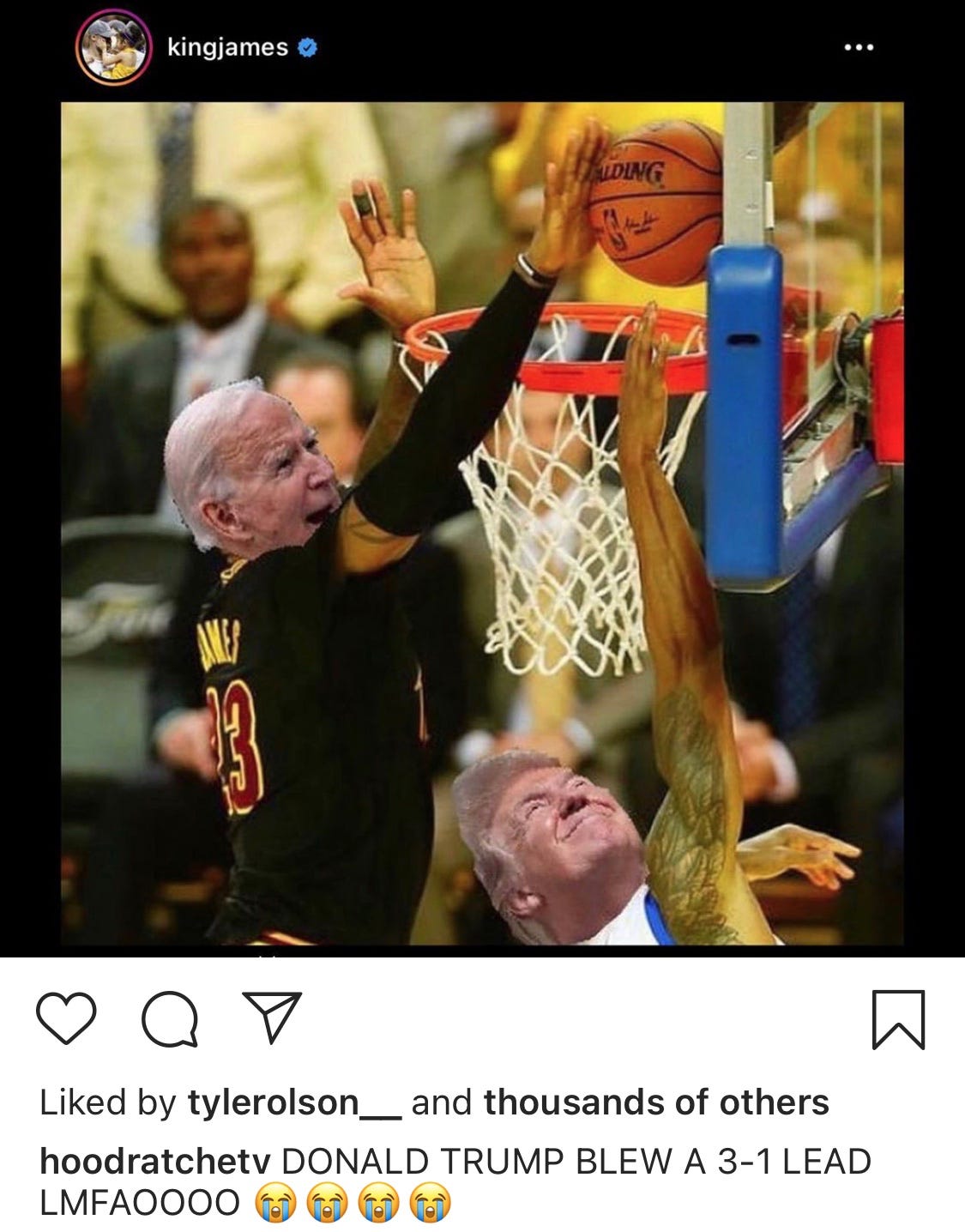
Task: Save the post with the bookmark icon
Action: [898, 1019]
